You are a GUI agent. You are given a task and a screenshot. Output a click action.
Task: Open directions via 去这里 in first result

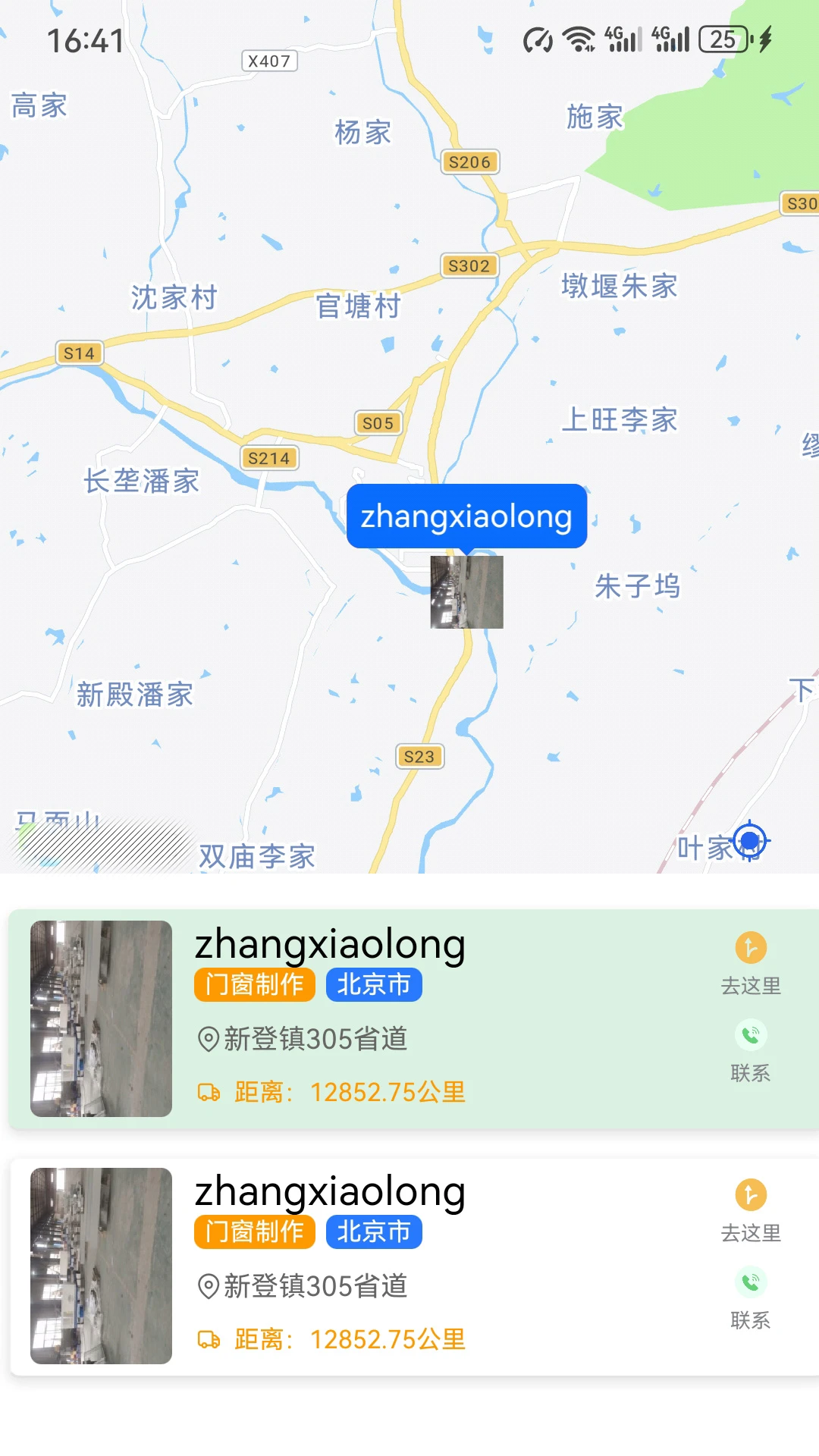pyautogui.click(x=750, y=987)
